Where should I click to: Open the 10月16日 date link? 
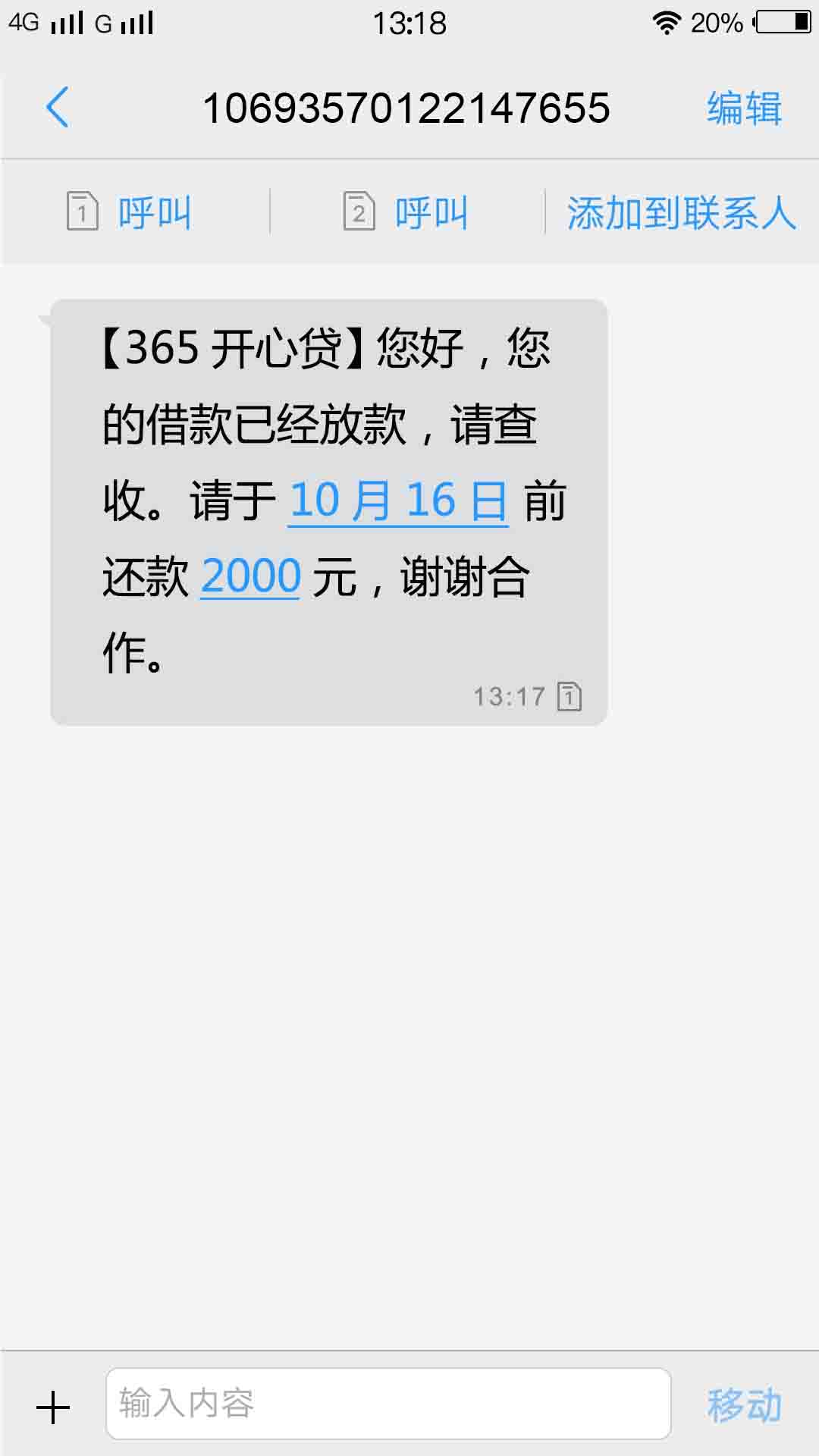[x=398, y=500]
